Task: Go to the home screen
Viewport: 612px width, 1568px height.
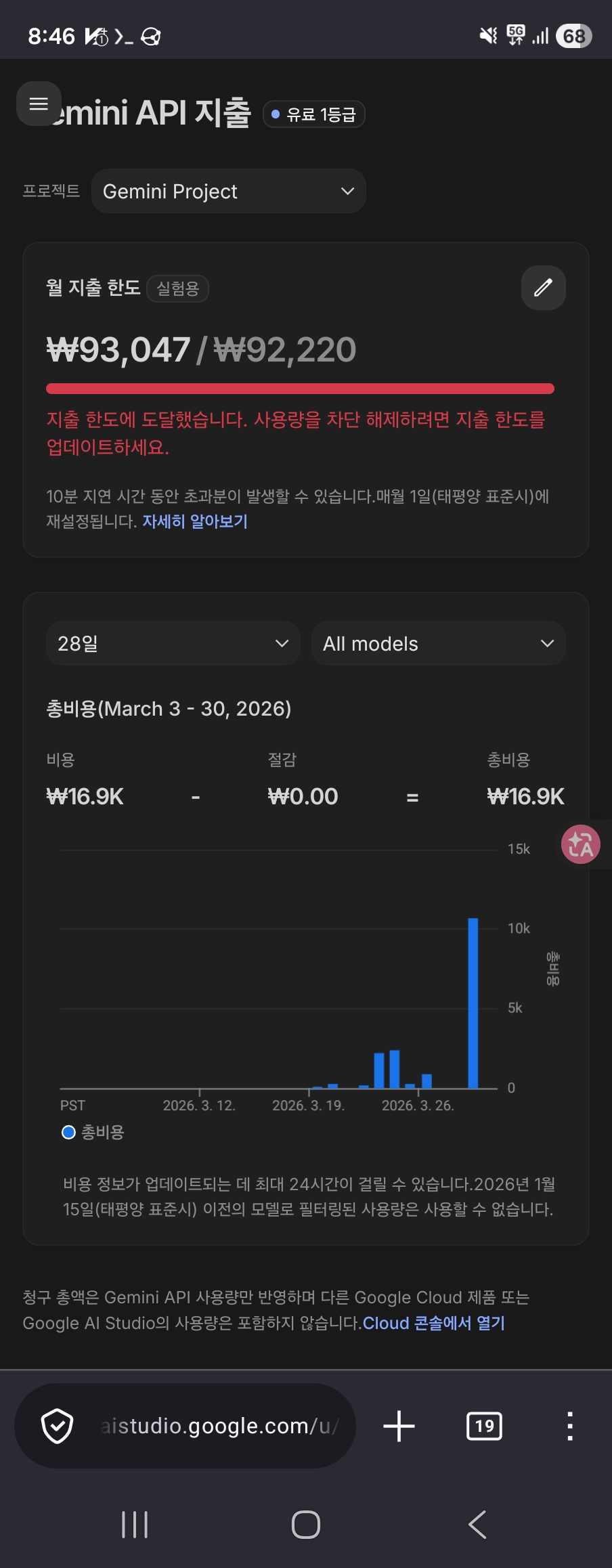Action: pos(305,1525)
